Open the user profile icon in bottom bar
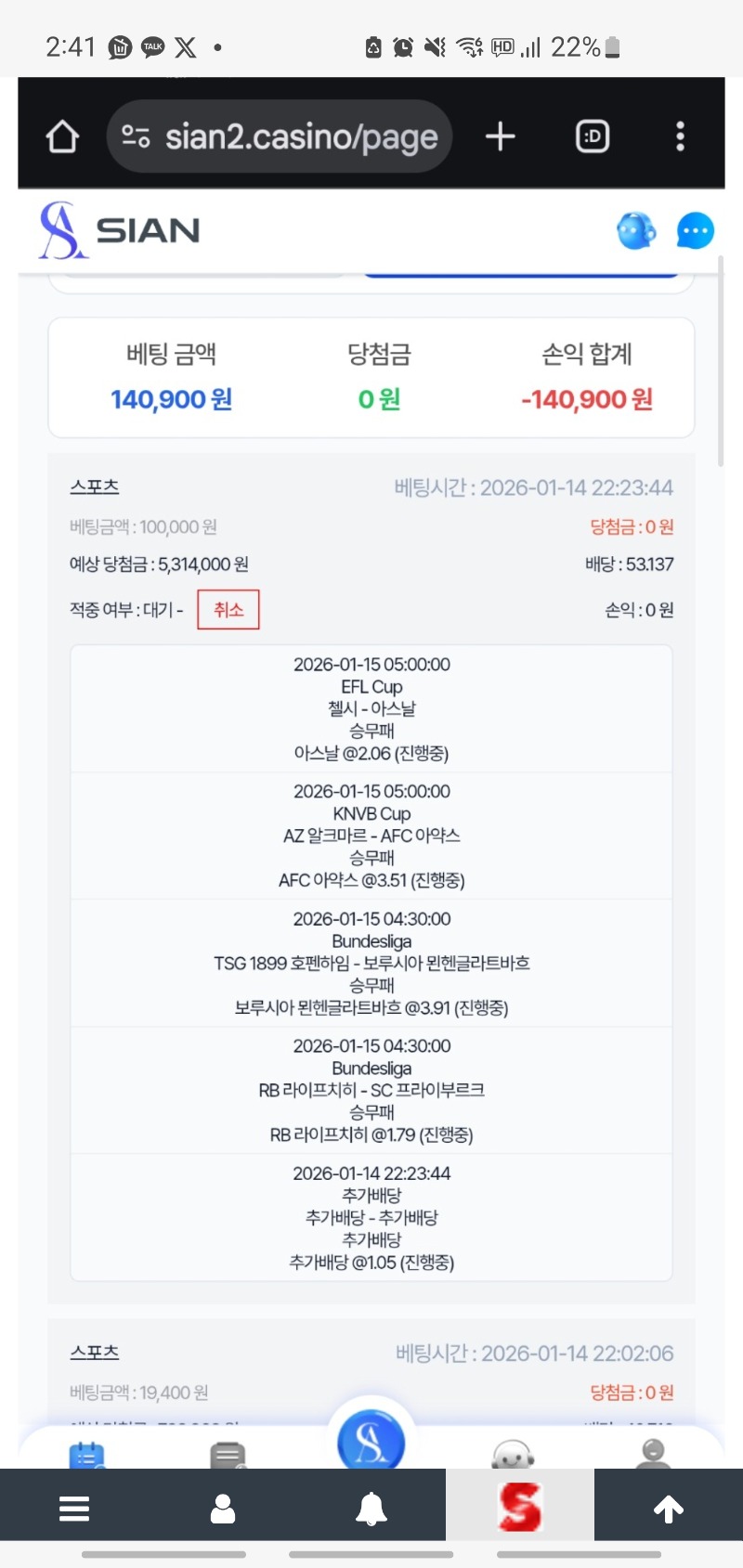 (223, 1509)
